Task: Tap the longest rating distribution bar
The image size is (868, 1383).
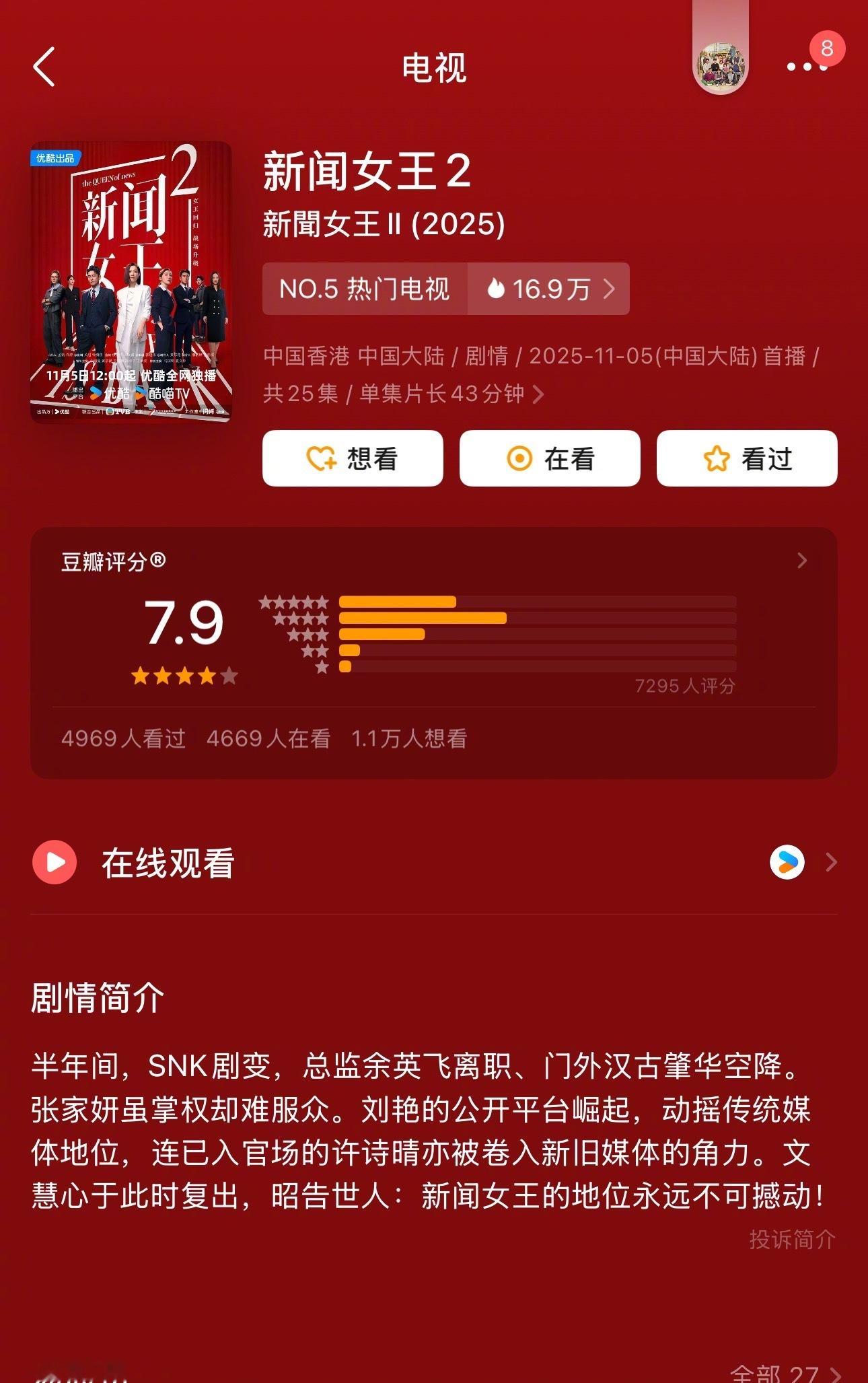Action: (424, 616)
